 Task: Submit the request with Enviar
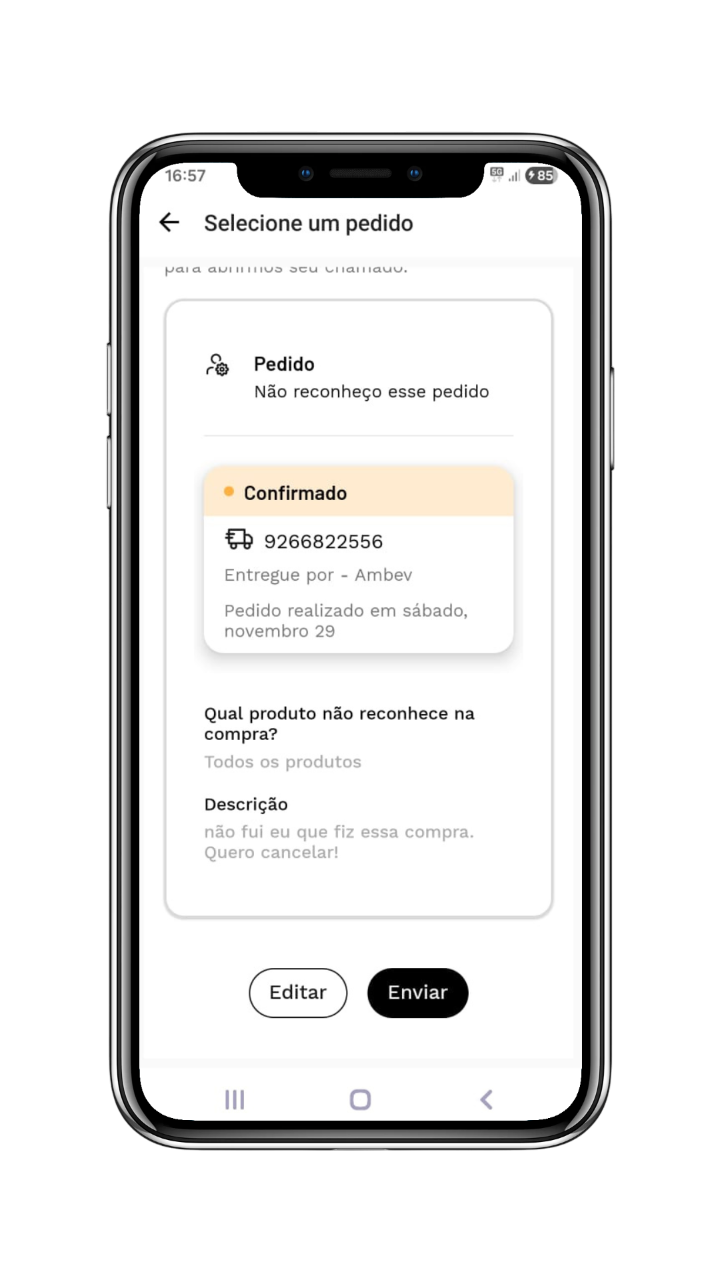pos(418,992)
